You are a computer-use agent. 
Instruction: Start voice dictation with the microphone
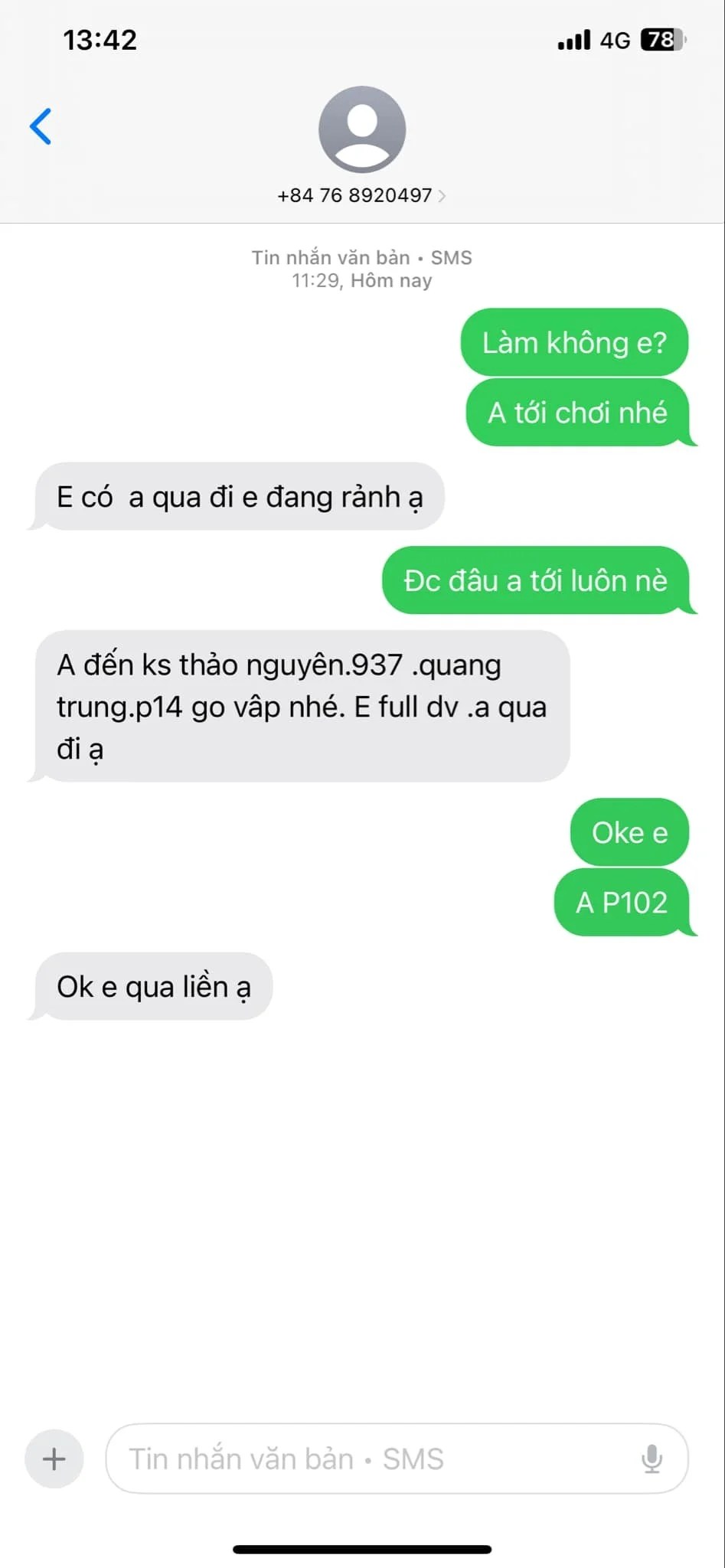(652, 1459)
